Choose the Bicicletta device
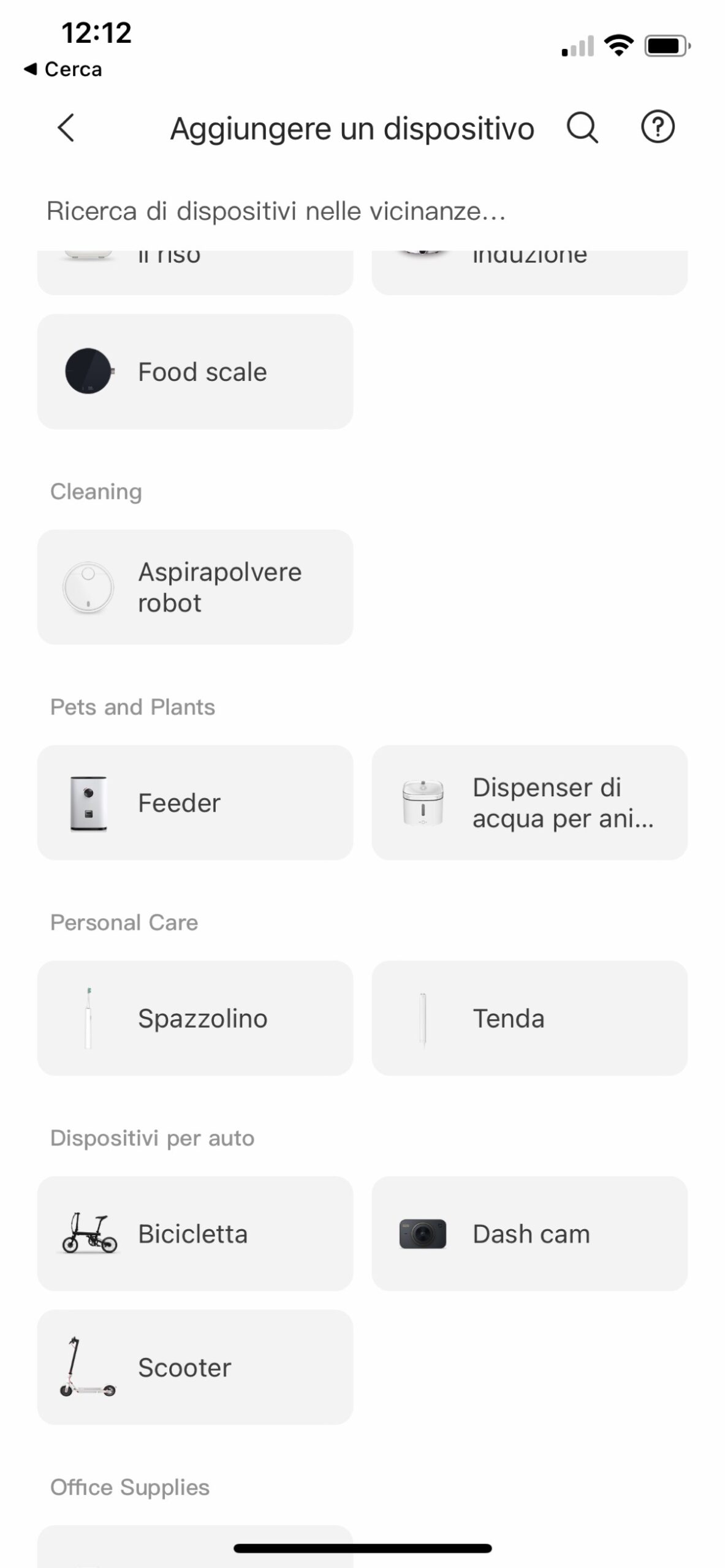Image resolution: width=725 pixels, height=1568 pixels. (195, 1234)
